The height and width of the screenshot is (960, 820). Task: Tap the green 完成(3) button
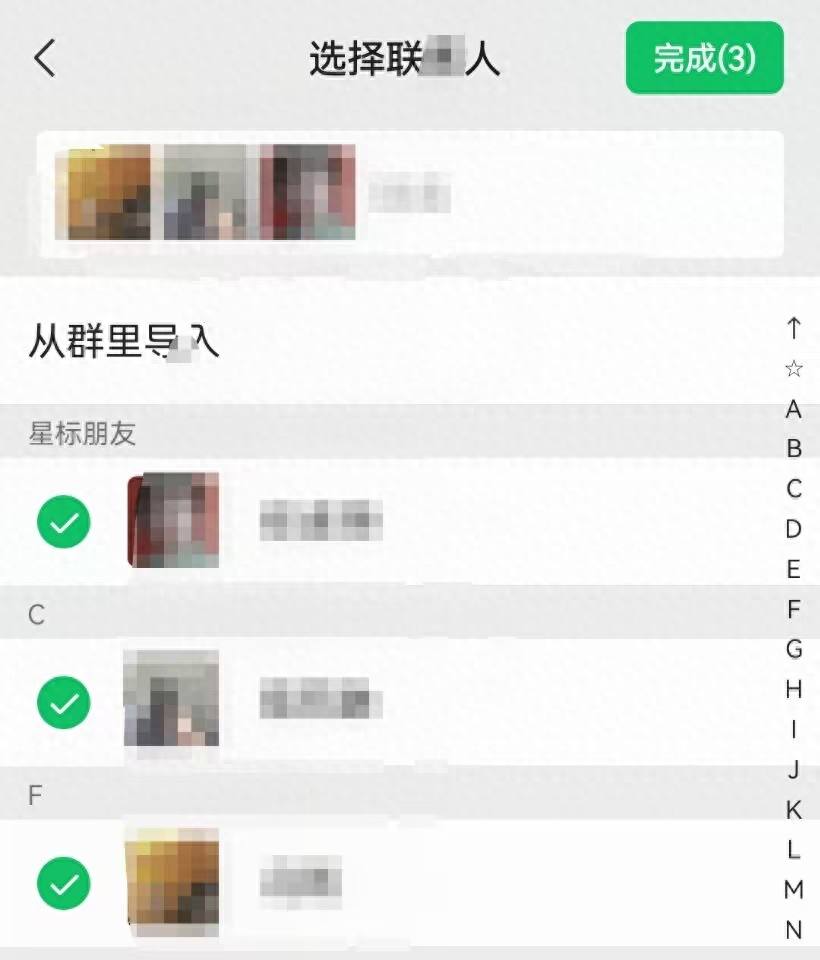pyautogui.click(x=704, y=59)
